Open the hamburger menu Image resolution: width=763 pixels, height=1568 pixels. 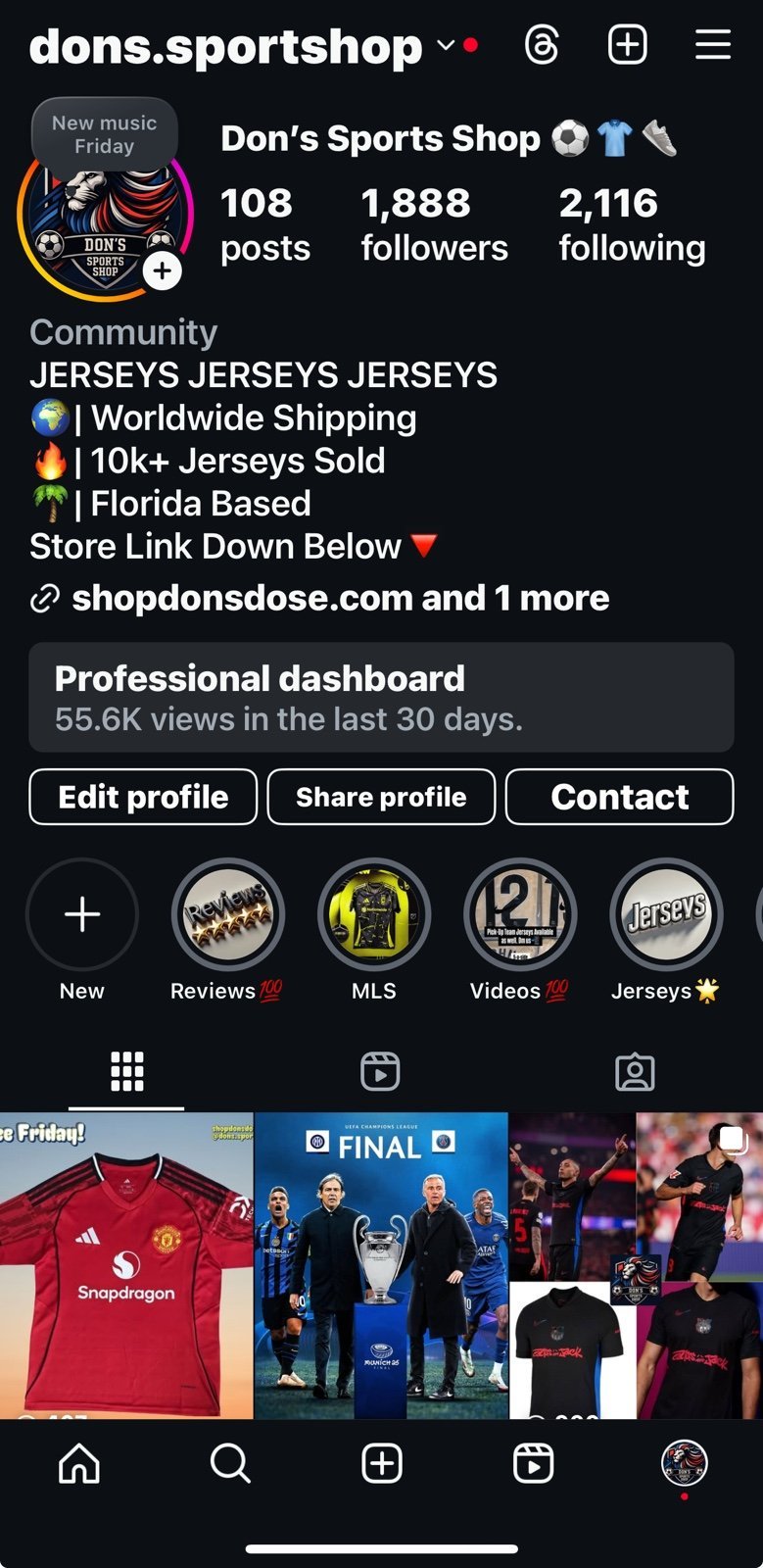(712, 45)
